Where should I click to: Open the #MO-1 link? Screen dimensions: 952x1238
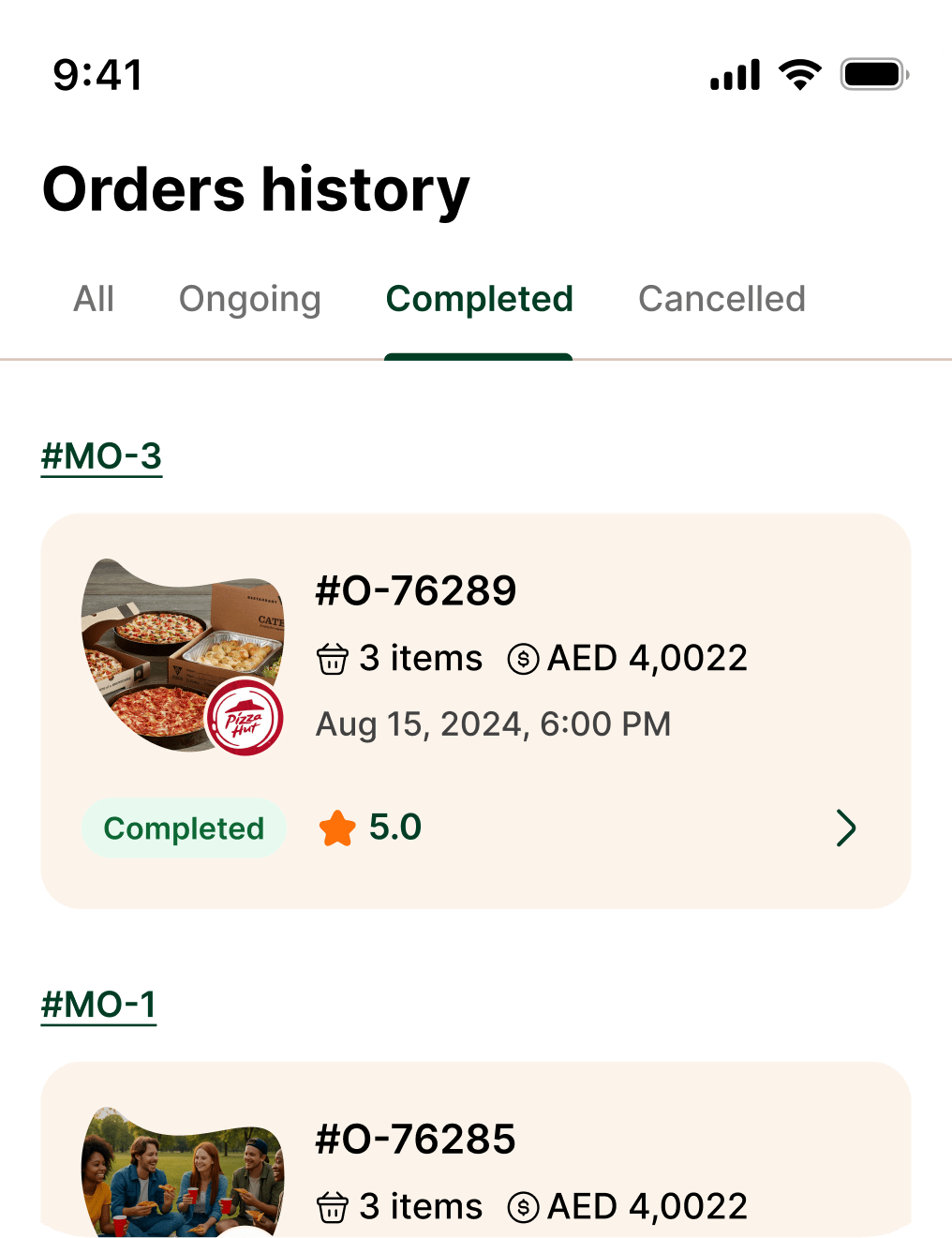(98, 1005)
